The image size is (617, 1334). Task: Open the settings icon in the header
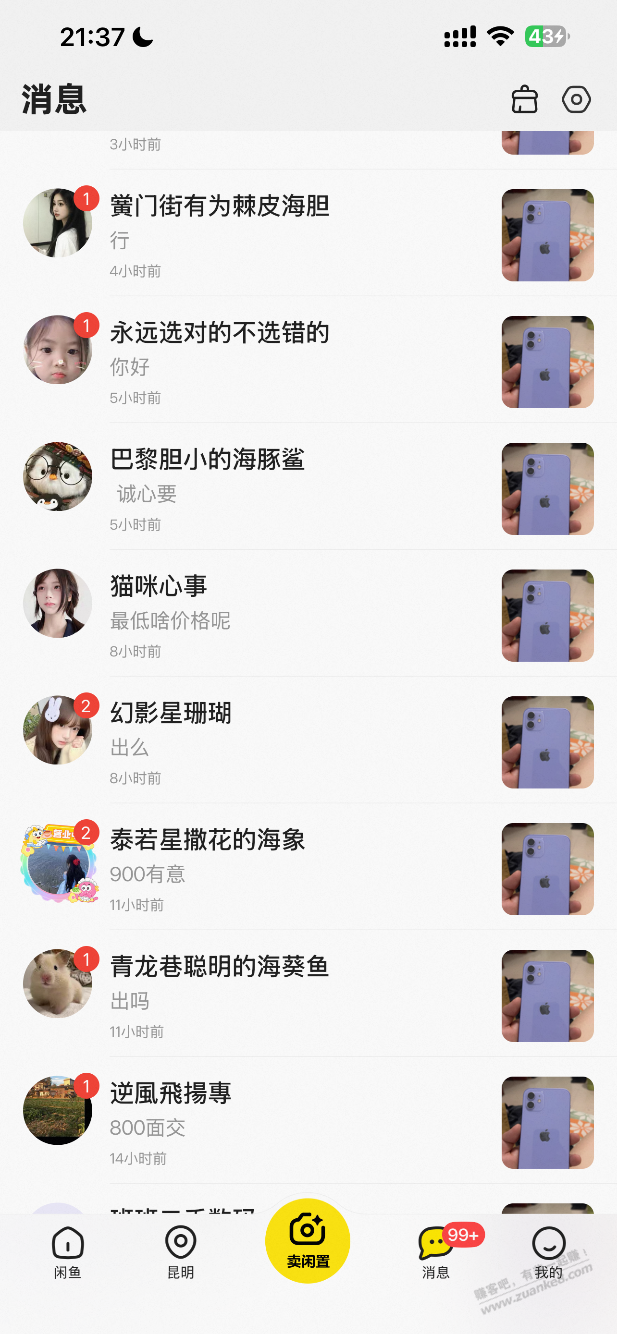pos(577,100)
